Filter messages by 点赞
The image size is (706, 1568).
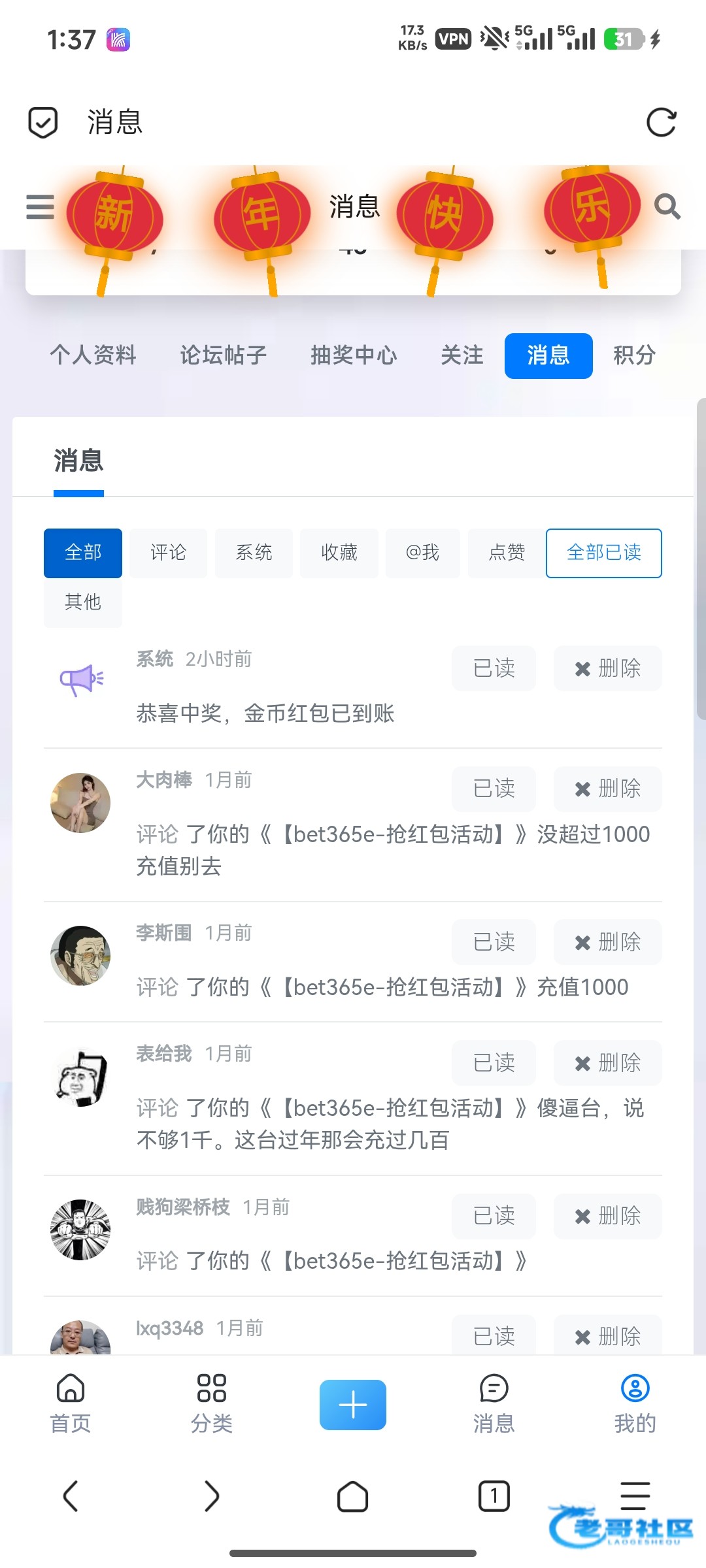pyautogui.click(x=507, y=553)
